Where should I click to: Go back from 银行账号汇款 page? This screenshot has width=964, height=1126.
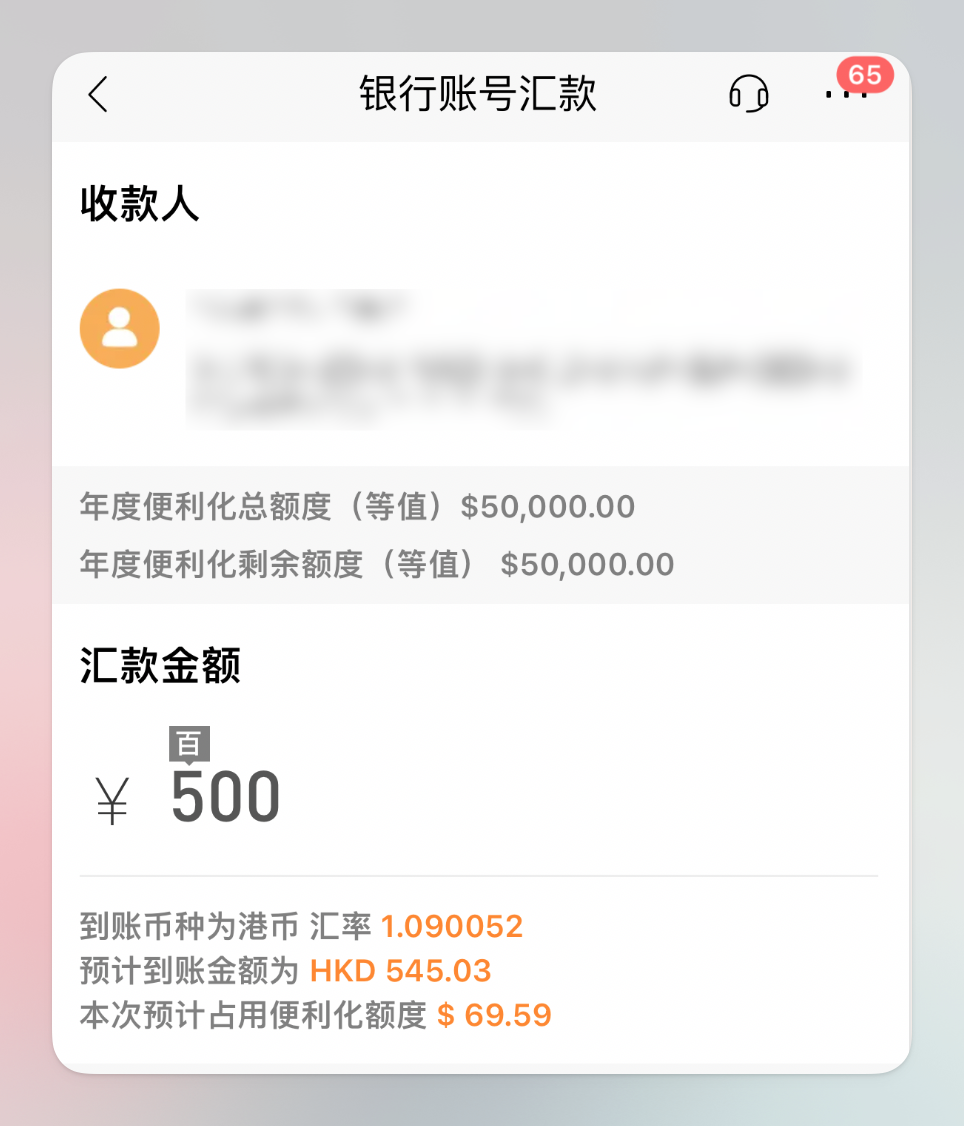pyautogui.click(x=97, y=95)
